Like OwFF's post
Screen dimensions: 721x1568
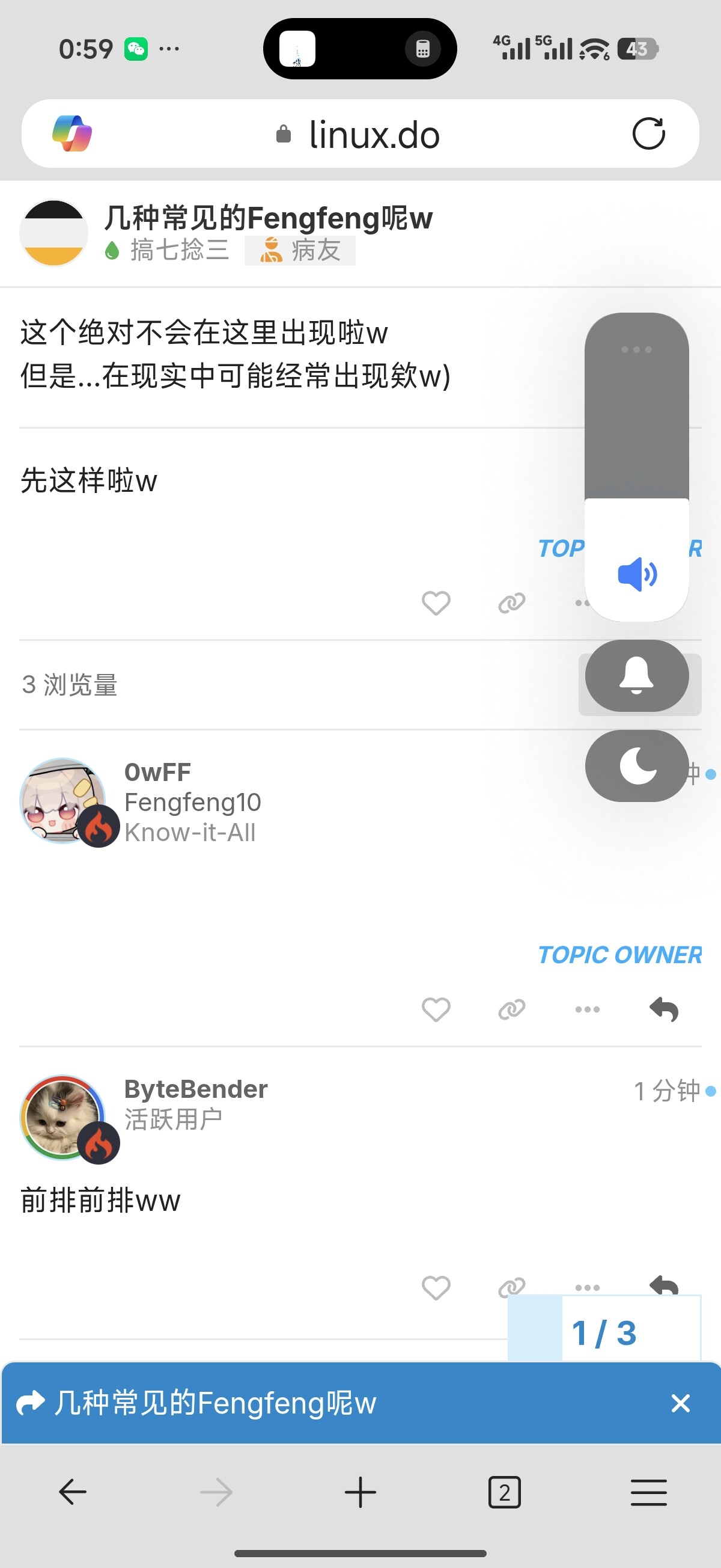click(436, 1010)
